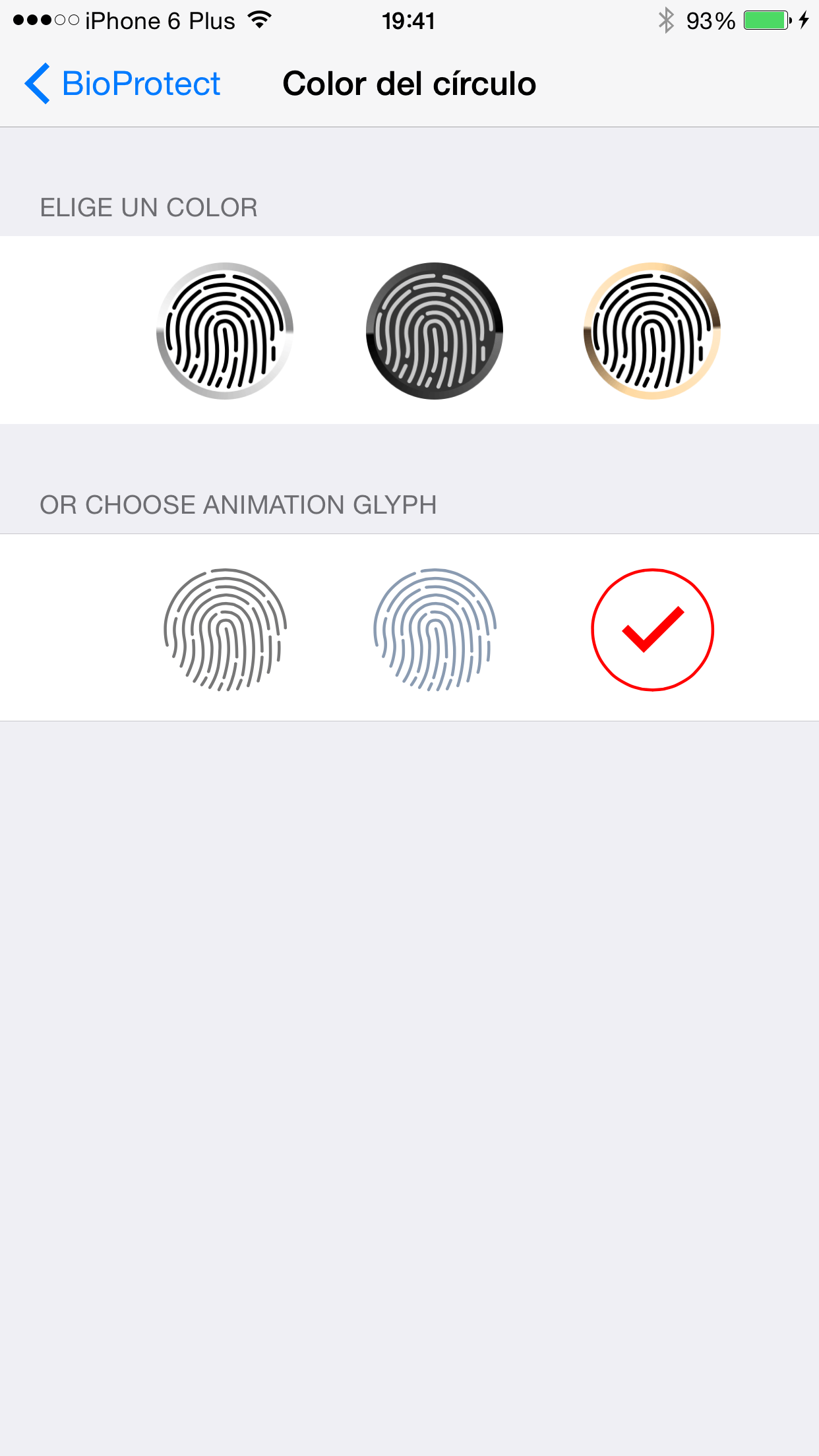Select the gray fingerprint animation glyph
This screenshot has width=819, height=1456.
[x=225, y=630]
